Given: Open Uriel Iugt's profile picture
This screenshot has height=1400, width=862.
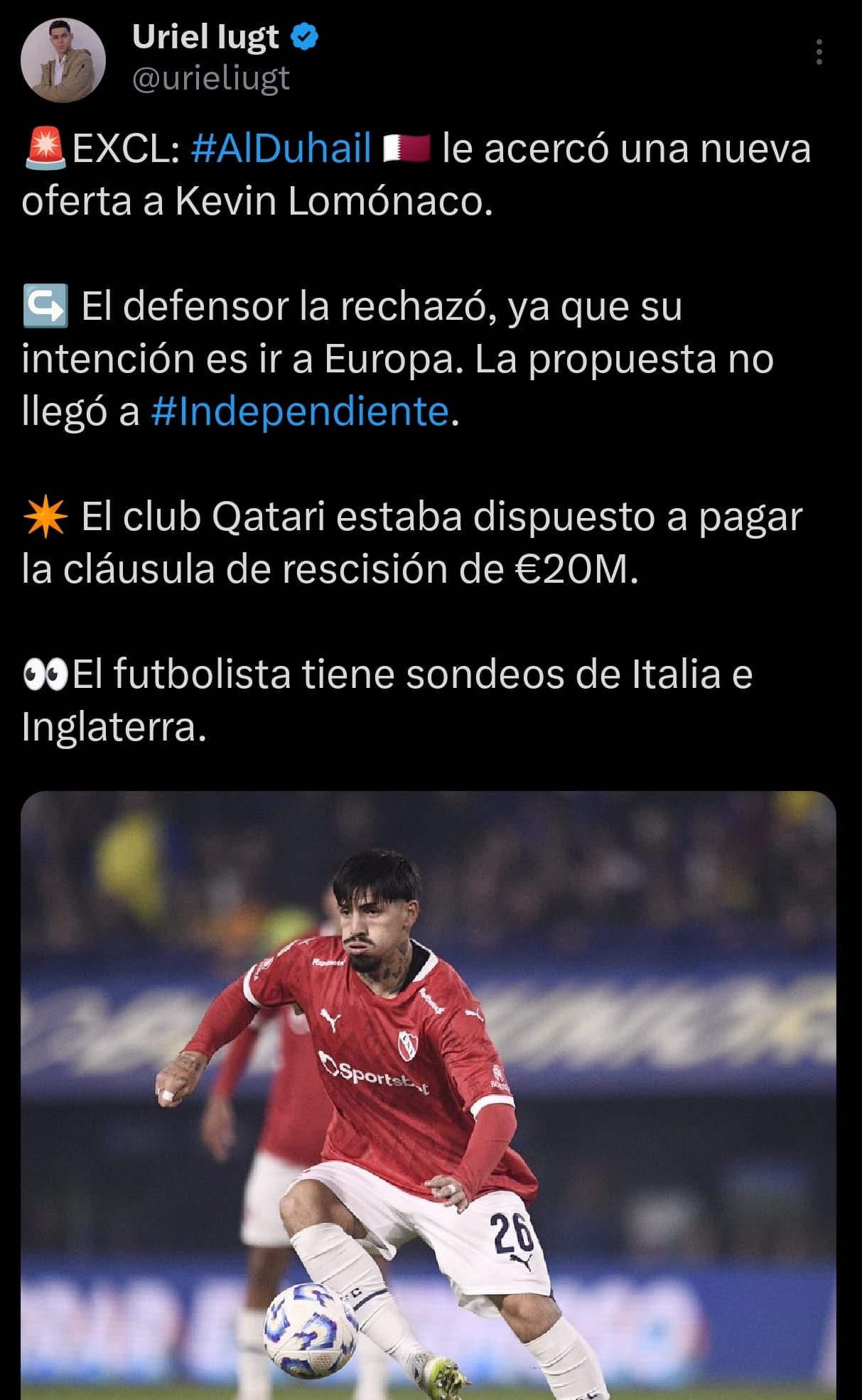Looking at the screenshot, I should click(x=63, y=60).
